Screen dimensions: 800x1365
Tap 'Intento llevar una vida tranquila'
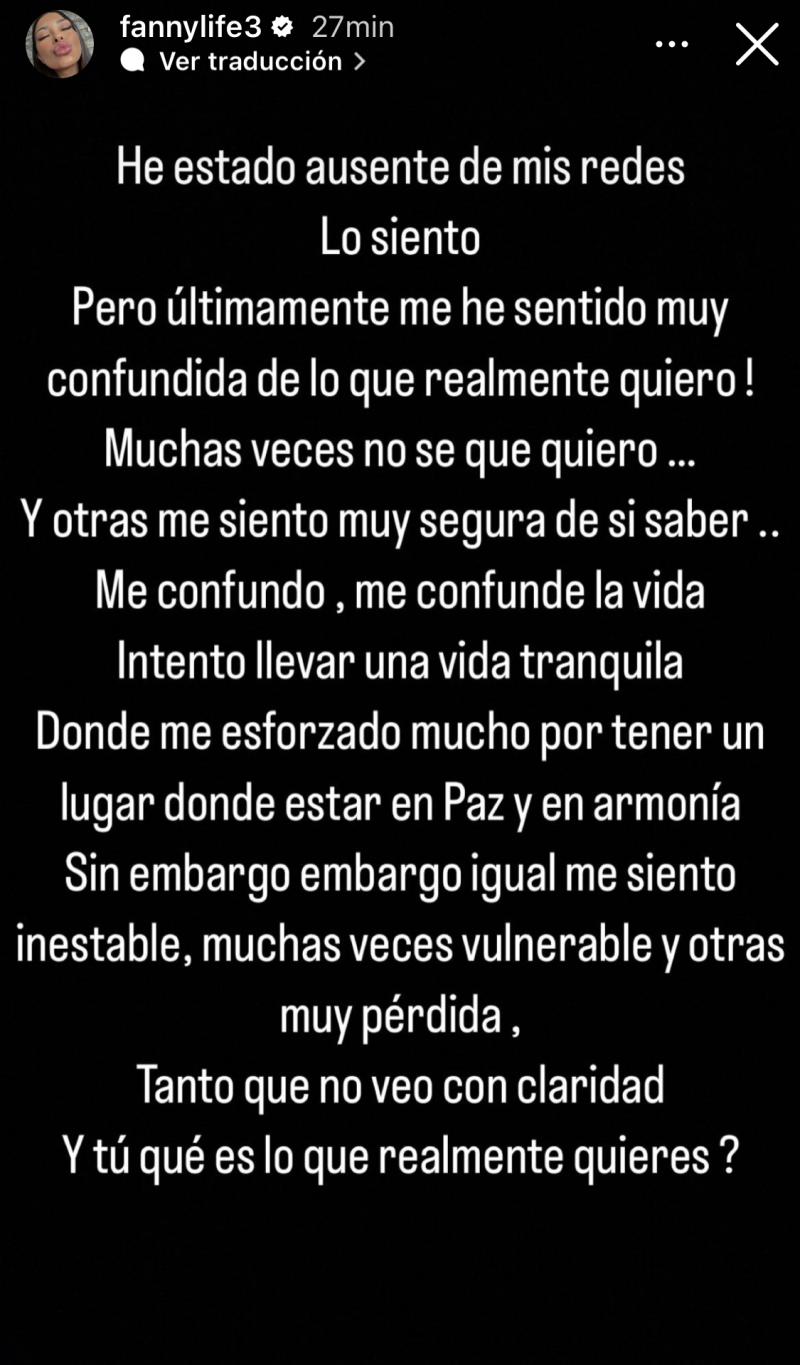400,660
